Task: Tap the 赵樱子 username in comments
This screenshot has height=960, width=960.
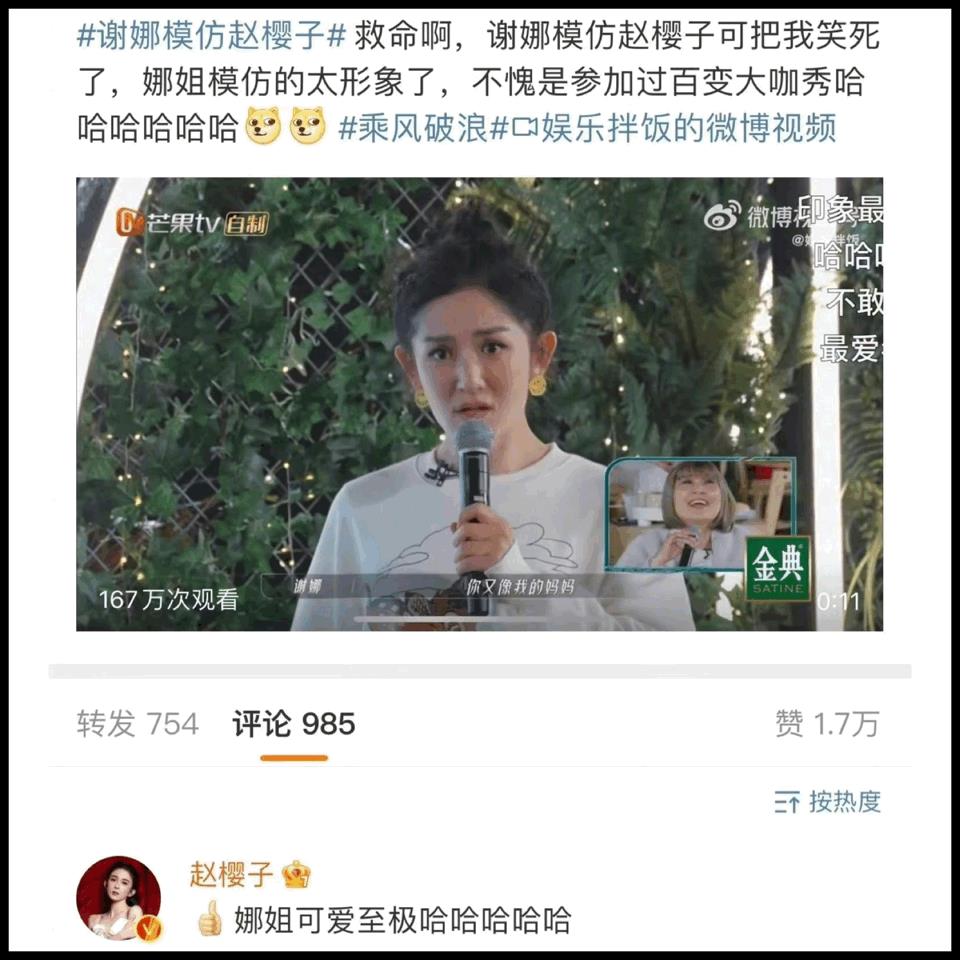Action: pyautogui.click(x=232, y=874)
